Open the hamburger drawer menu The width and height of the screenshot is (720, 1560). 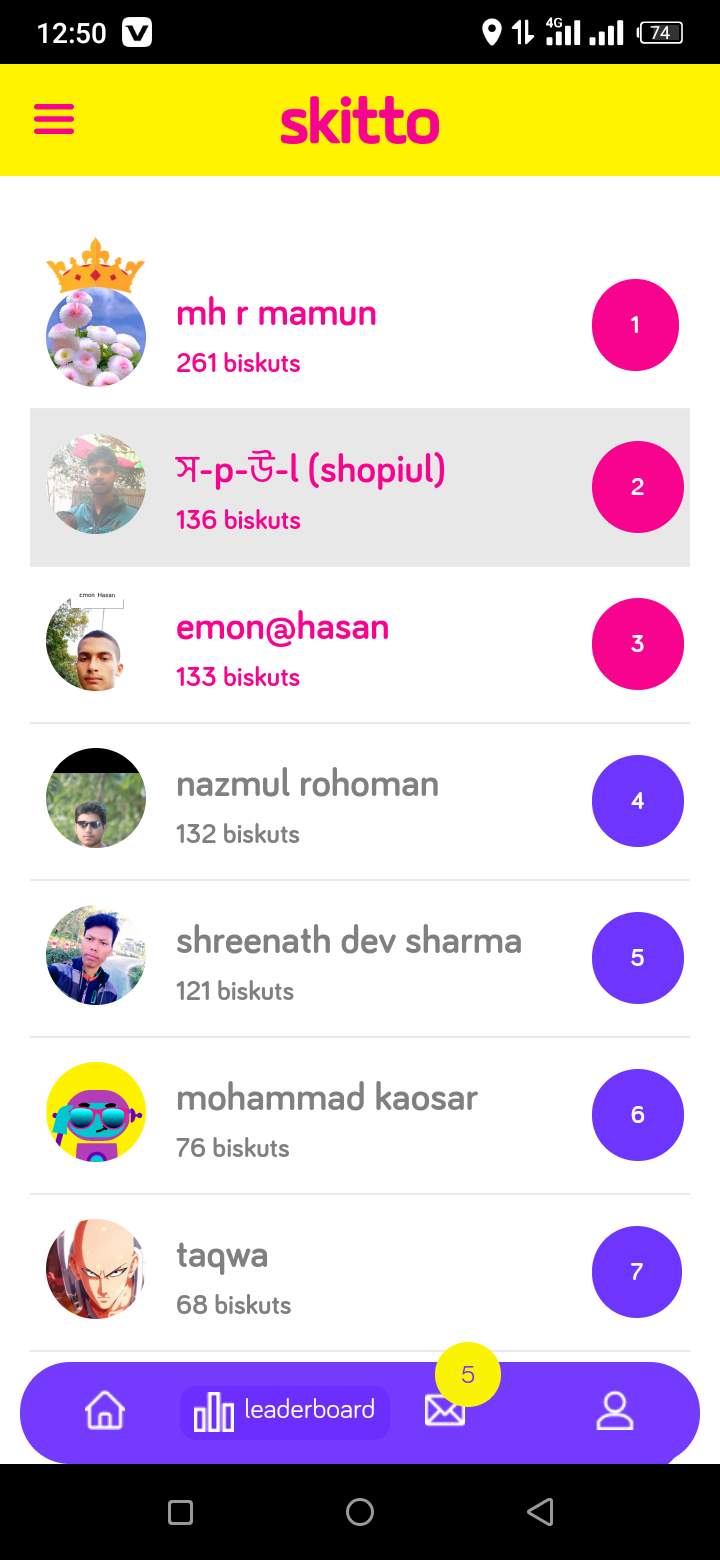pyautogui.click(x=54, y=119)
